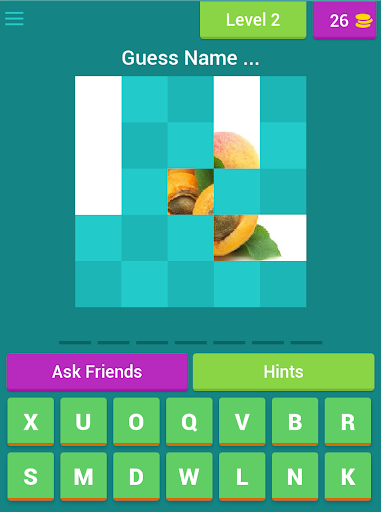Tap the letter B key
This screenshot has height=512, width=381.
[295, 422]
